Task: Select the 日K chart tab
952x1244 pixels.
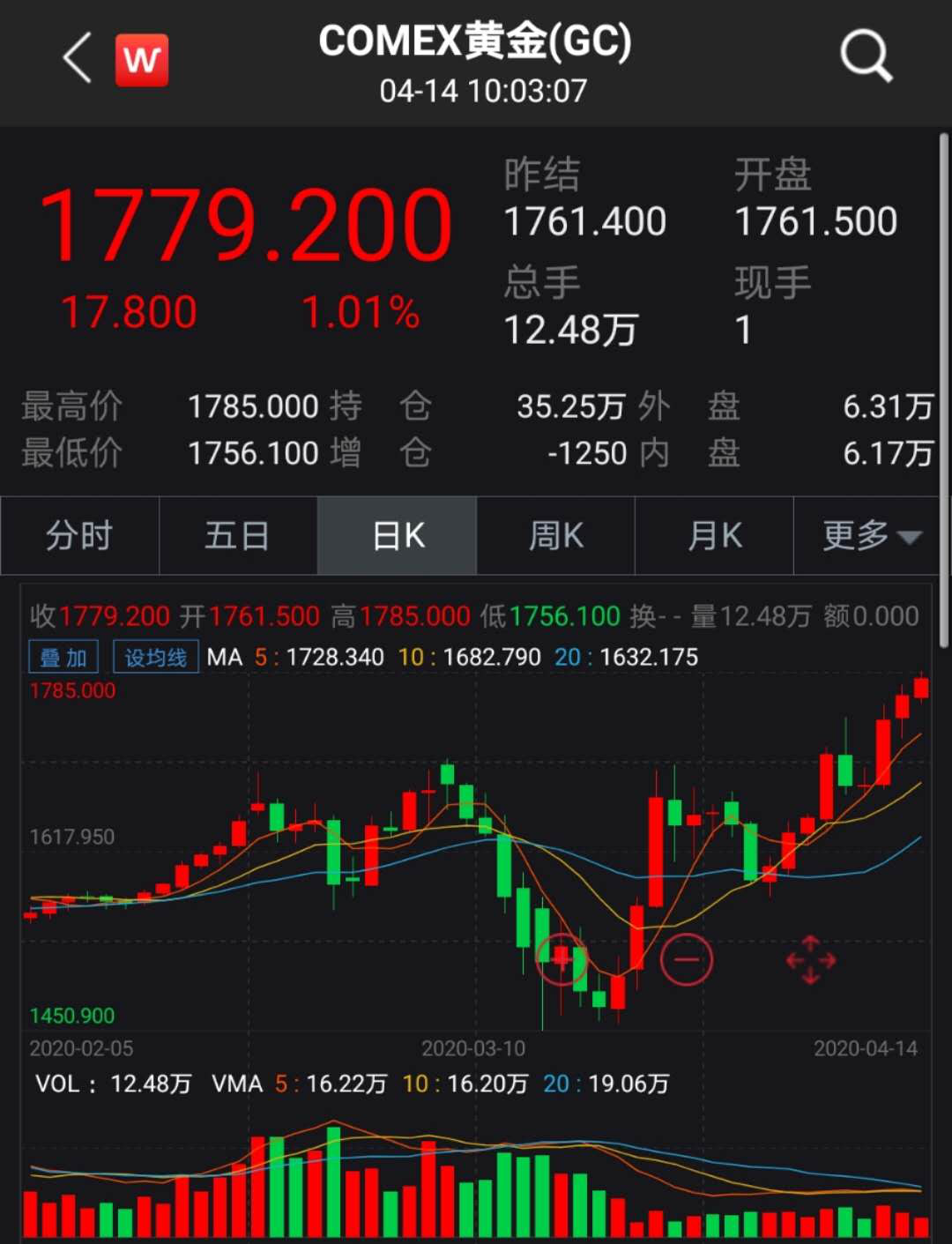Action: (398, 535)
